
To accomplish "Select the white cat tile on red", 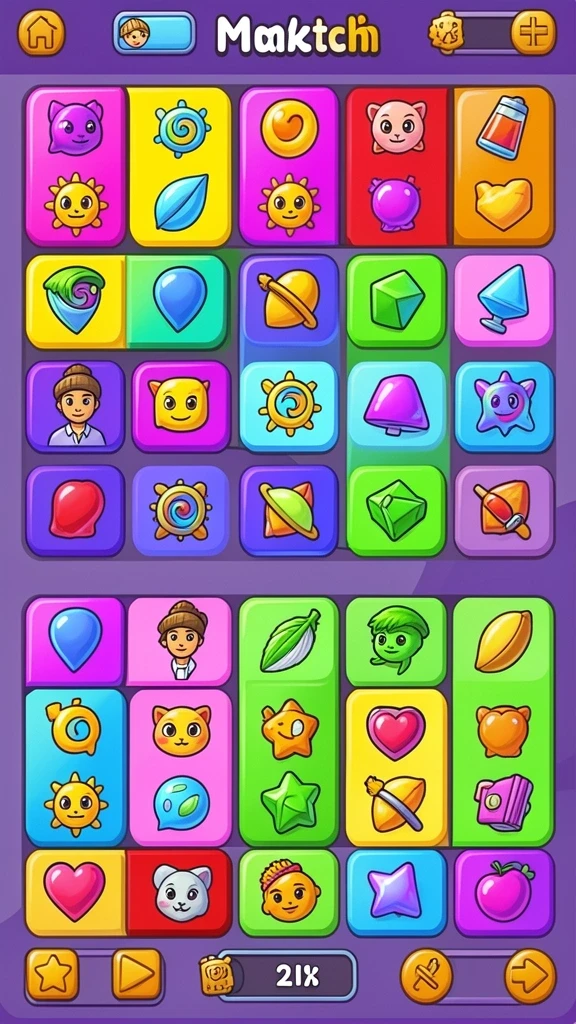I will [181, 892].
